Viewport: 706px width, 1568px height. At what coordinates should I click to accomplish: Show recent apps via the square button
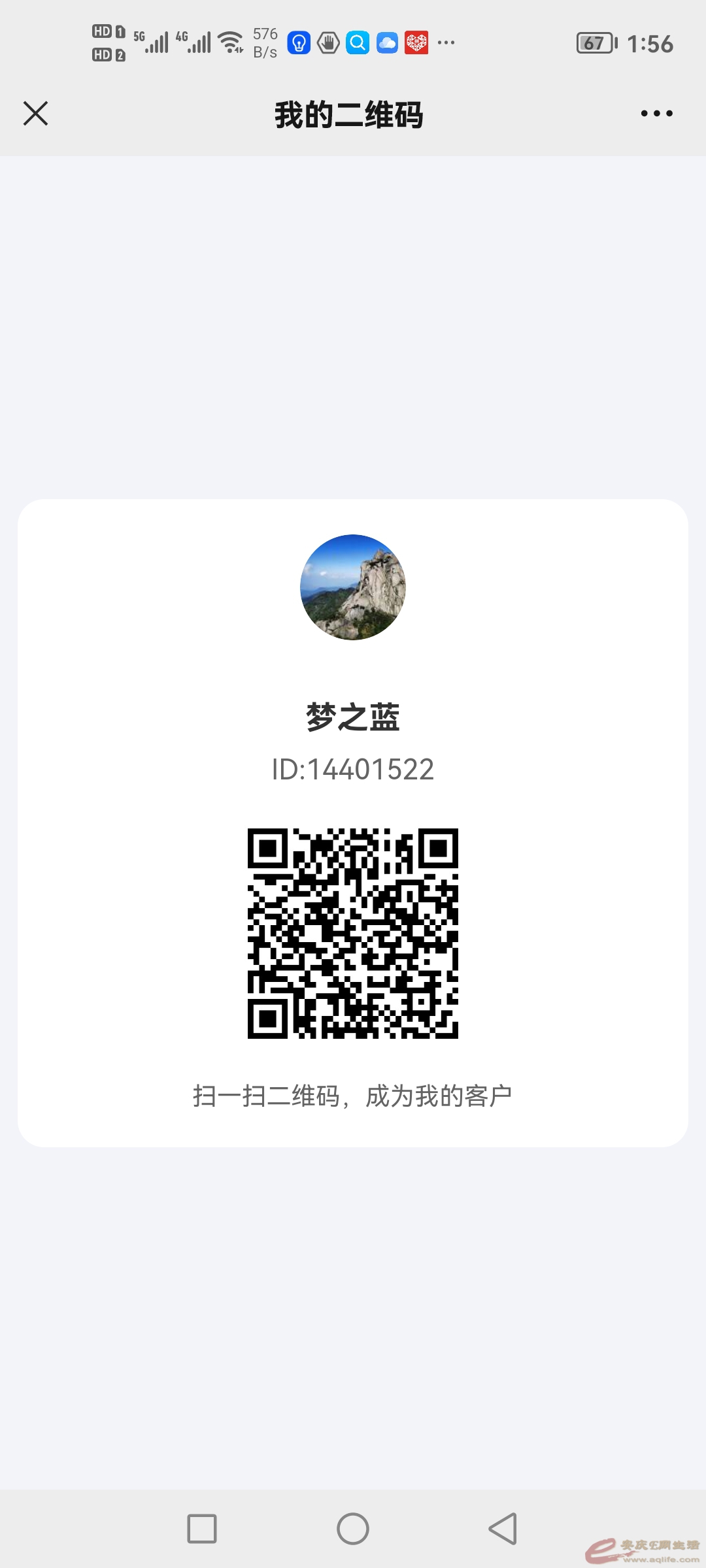(x=202, y=1529)
